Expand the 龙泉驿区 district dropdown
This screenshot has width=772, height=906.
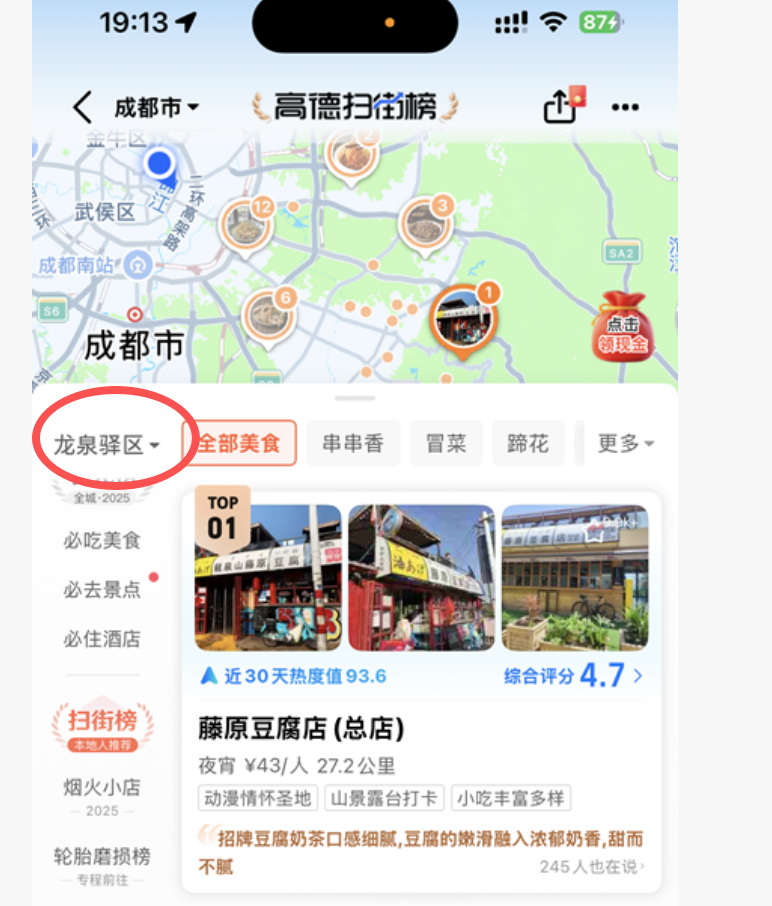coord(107,444)
